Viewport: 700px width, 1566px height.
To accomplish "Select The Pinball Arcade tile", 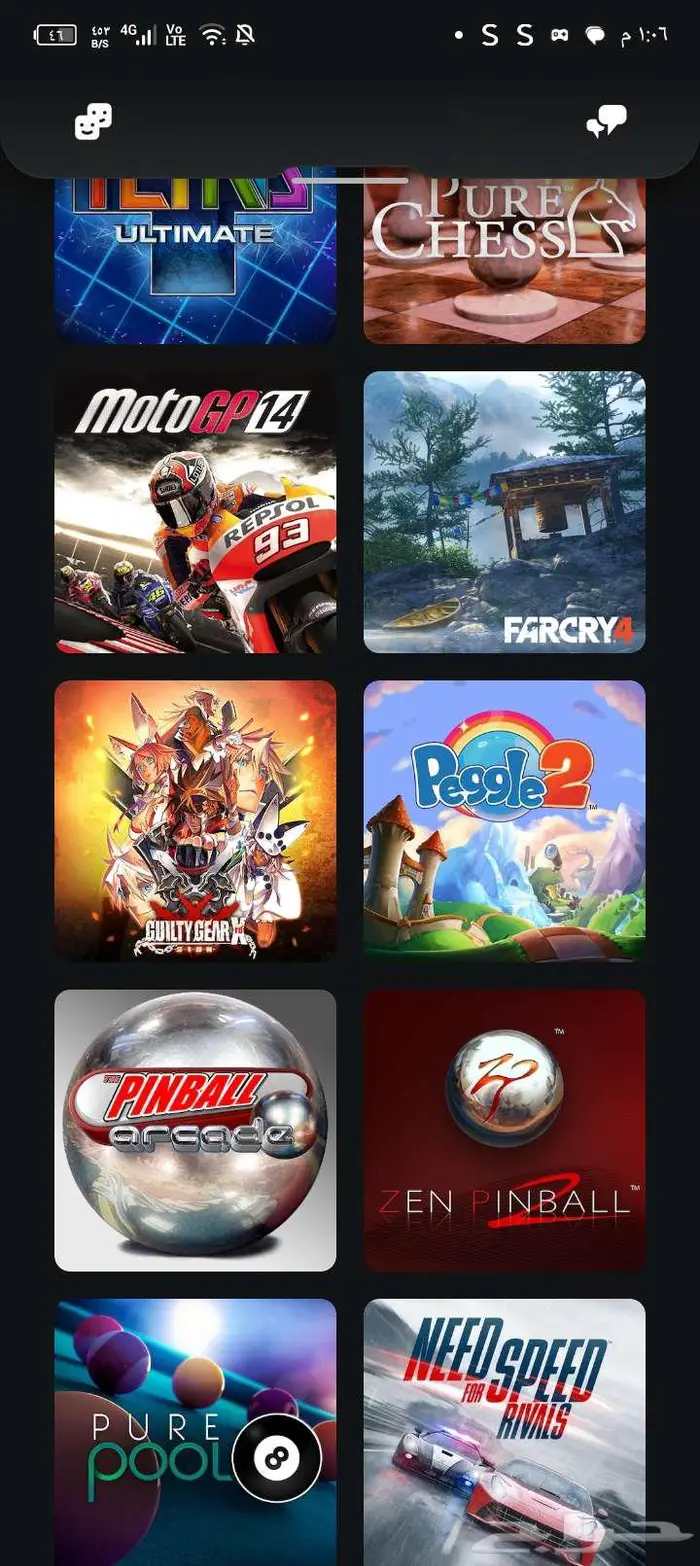I will (195, 1130).
